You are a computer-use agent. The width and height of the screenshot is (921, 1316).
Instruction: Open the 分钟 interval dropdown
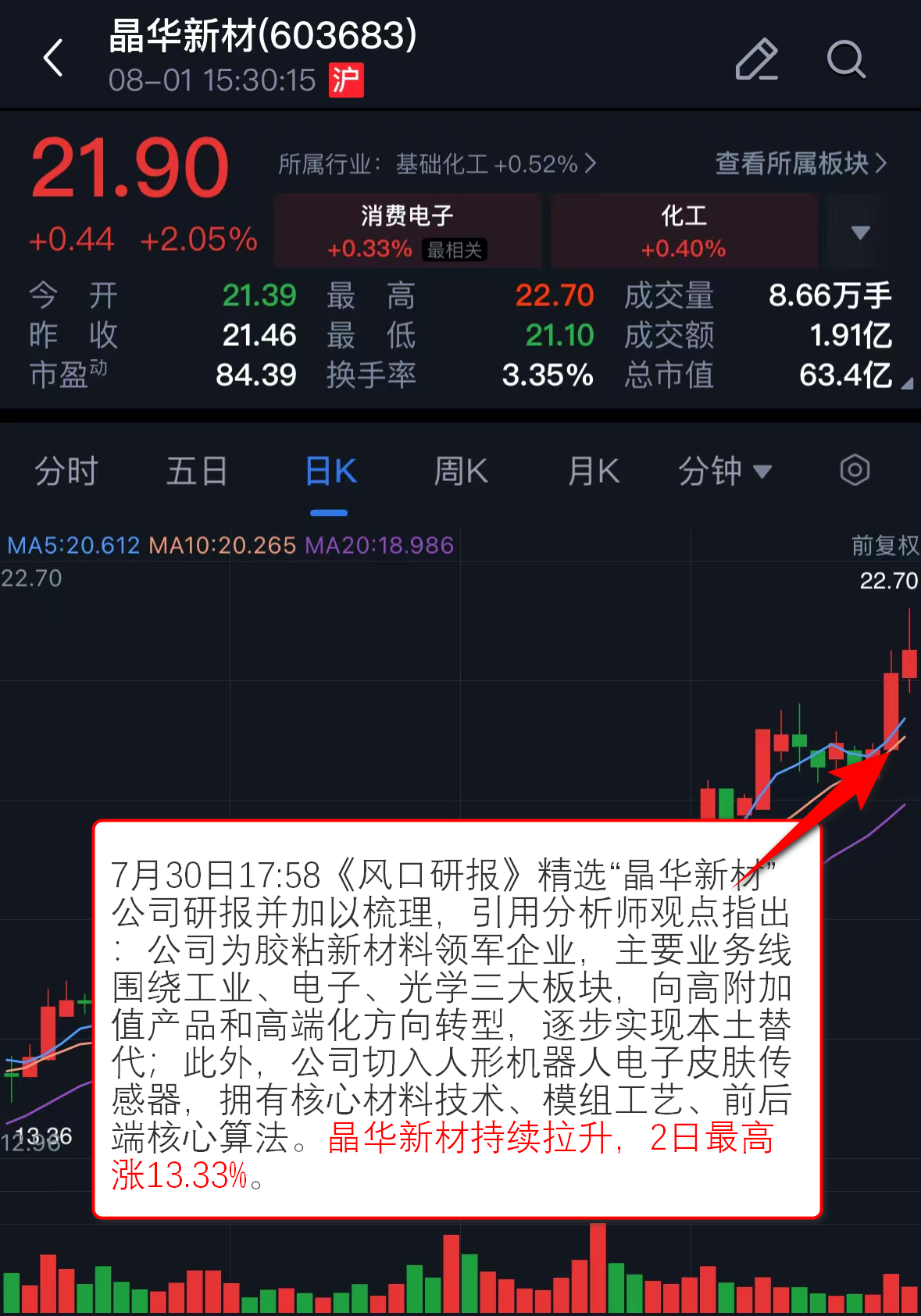tap(723, 472)
